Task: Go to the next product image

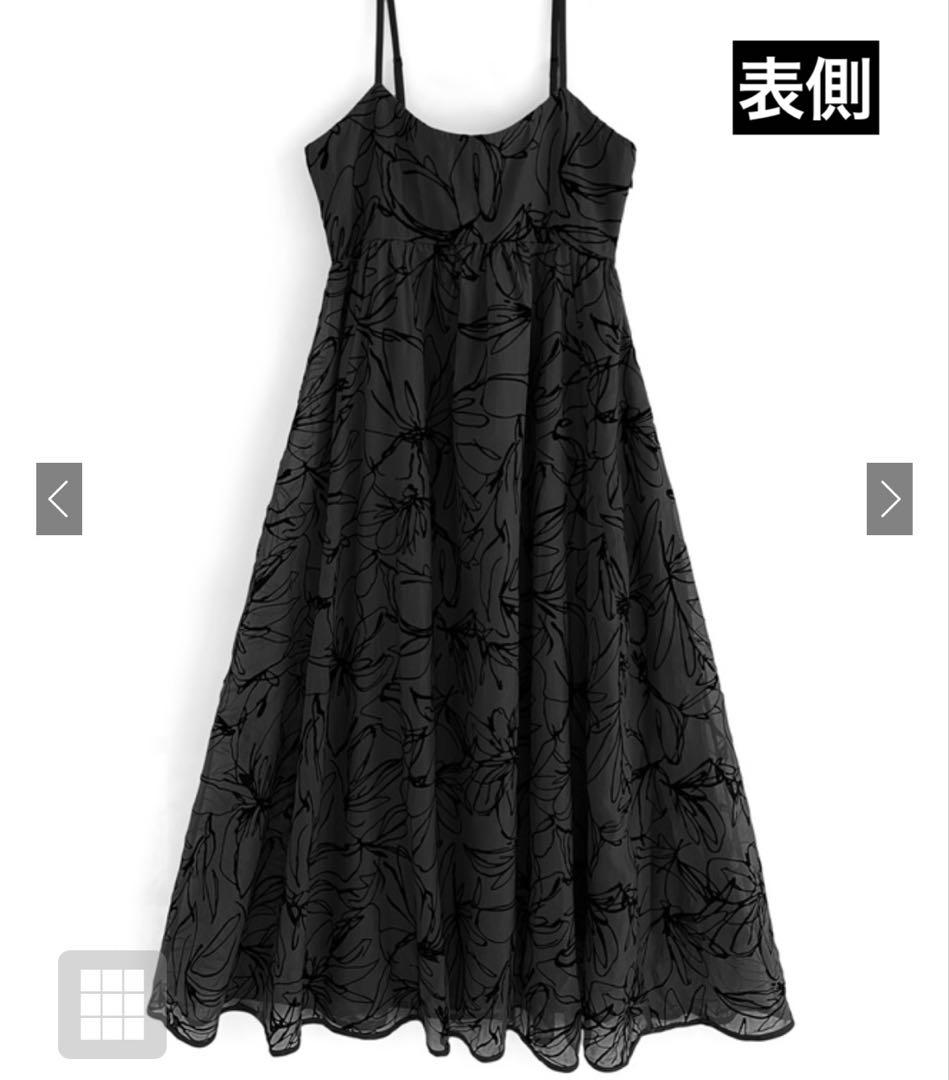Action: [889, 498]
